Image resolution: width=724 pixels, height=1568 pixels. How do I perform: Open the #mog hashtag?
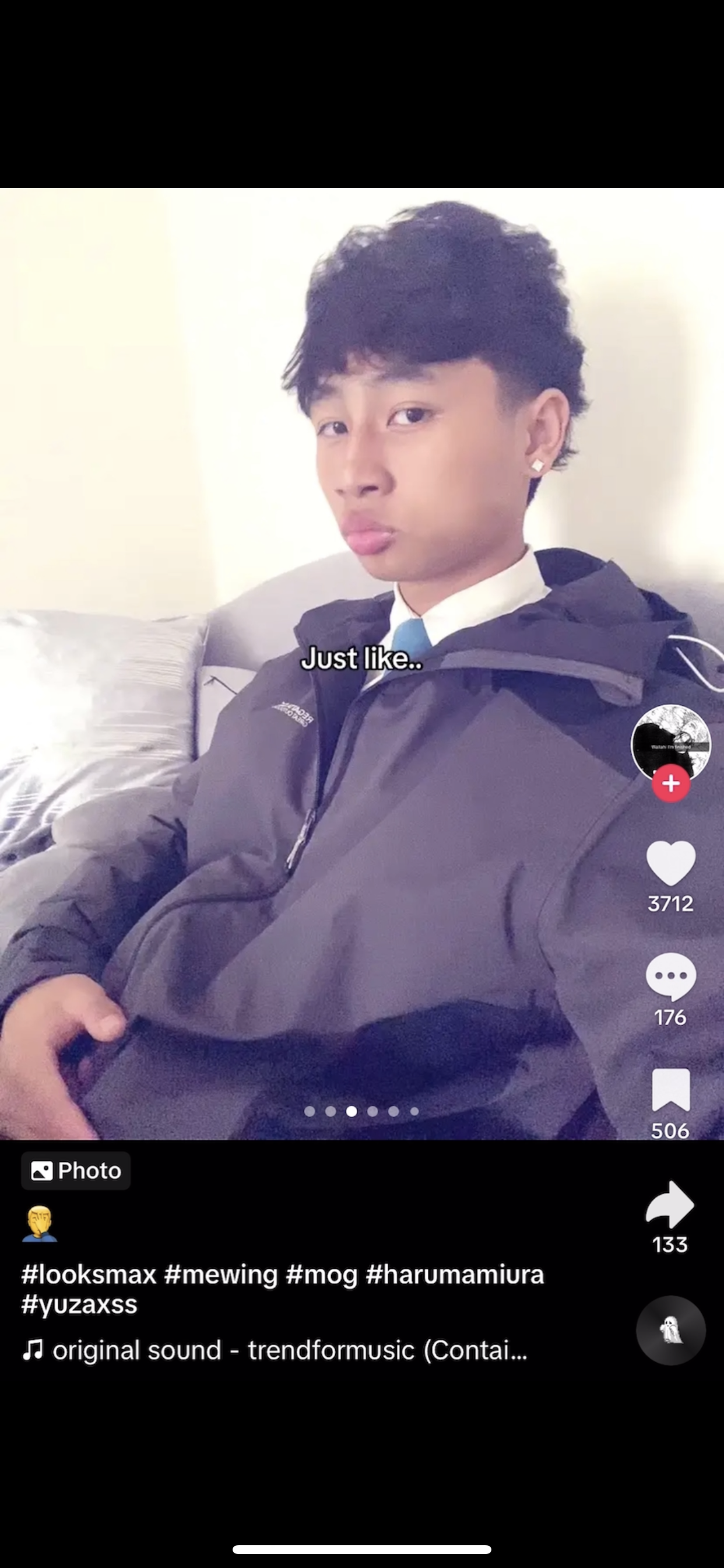tap(321, 1274)
